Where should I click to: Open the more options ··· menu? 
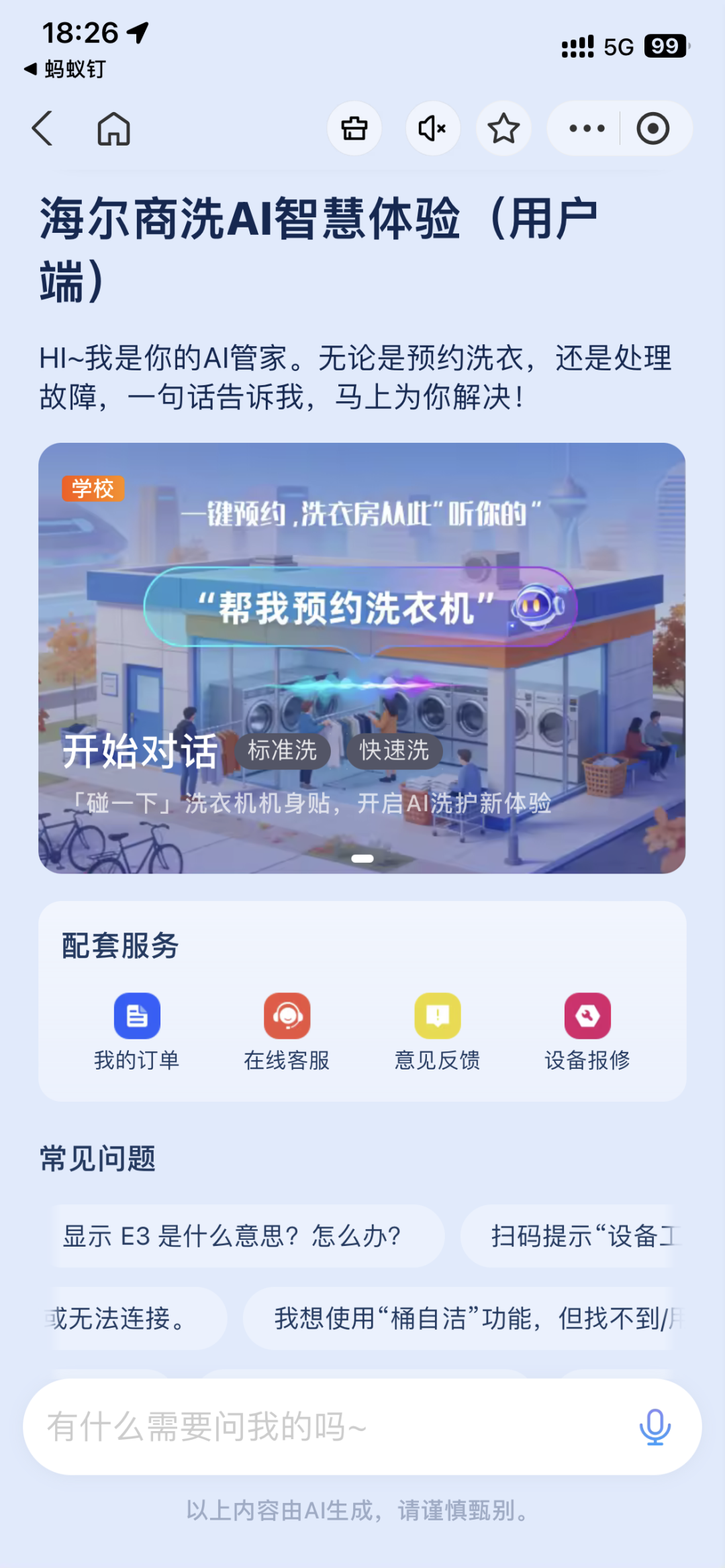point(586,128)
